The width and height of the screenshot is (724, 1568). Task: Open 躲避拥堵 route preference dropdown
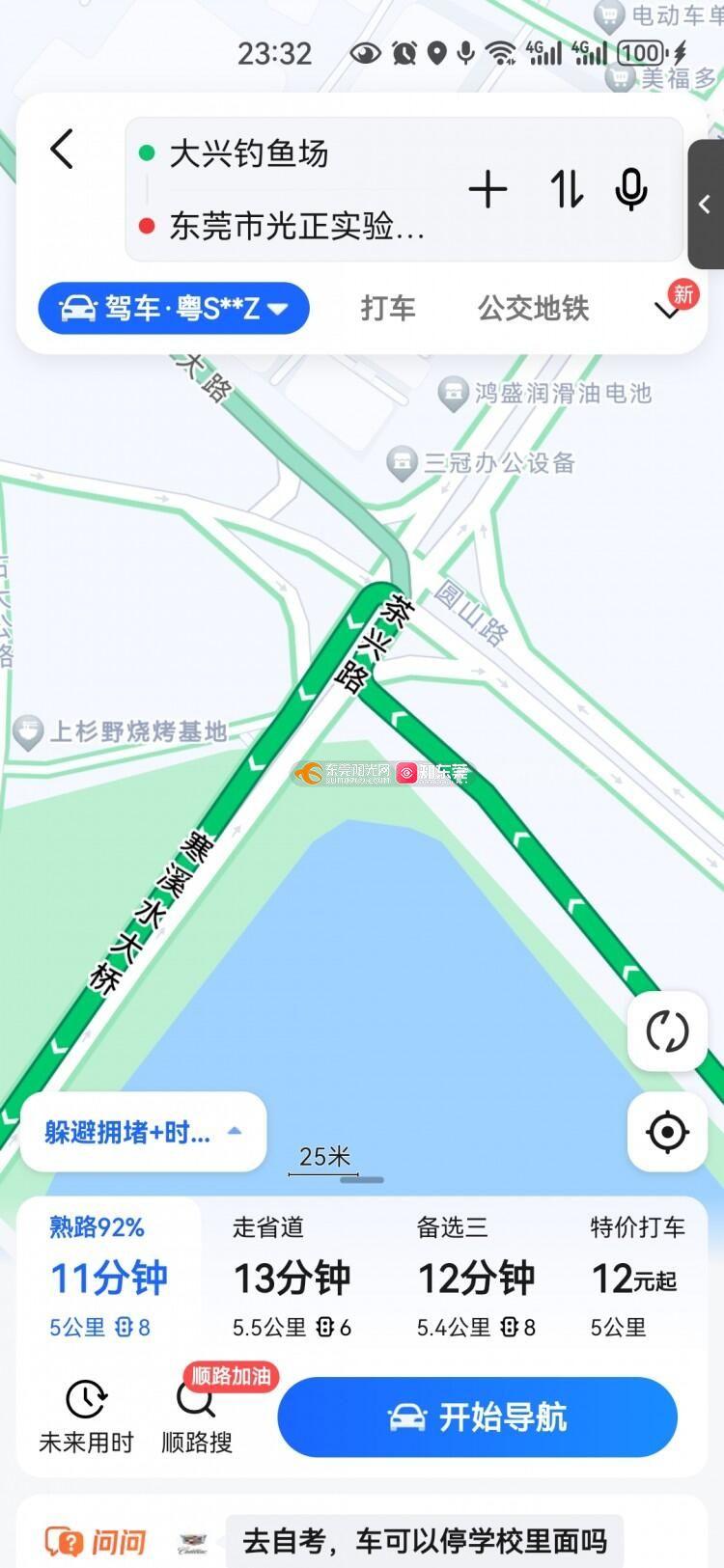click(143, 1132)
